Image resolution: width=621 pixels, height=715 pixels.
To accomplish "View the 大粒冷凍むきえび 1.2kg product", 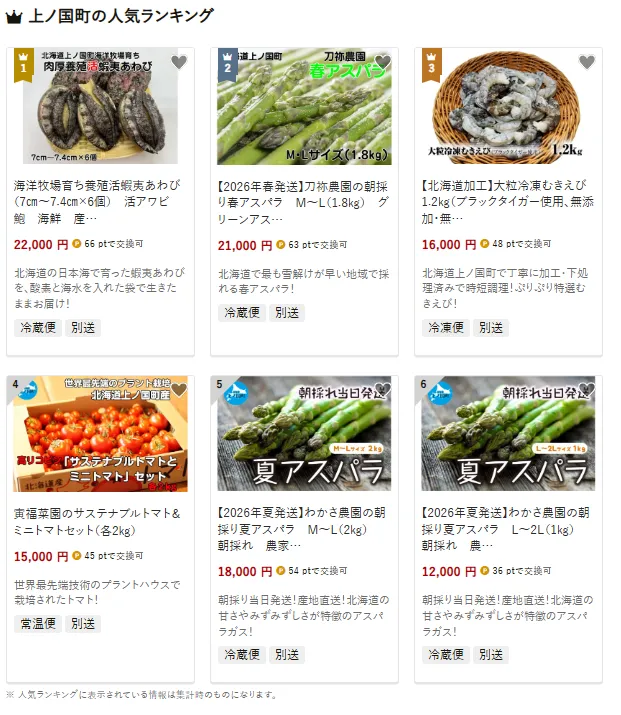I will [x=506, y=201].
